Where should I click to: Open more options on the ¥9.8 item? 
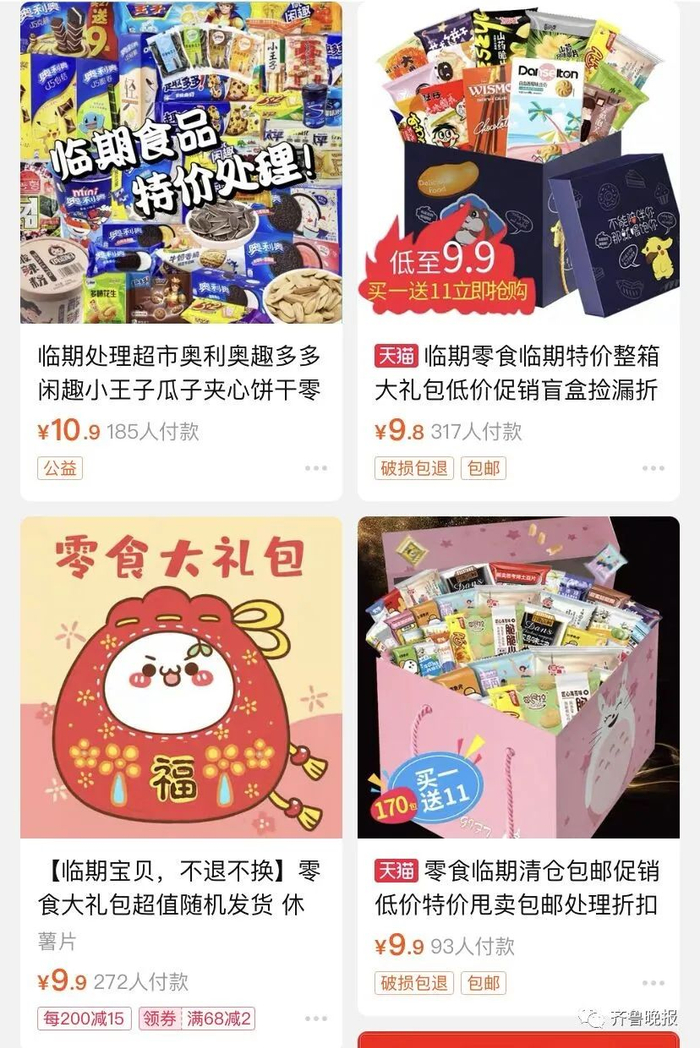click(653, 468)
